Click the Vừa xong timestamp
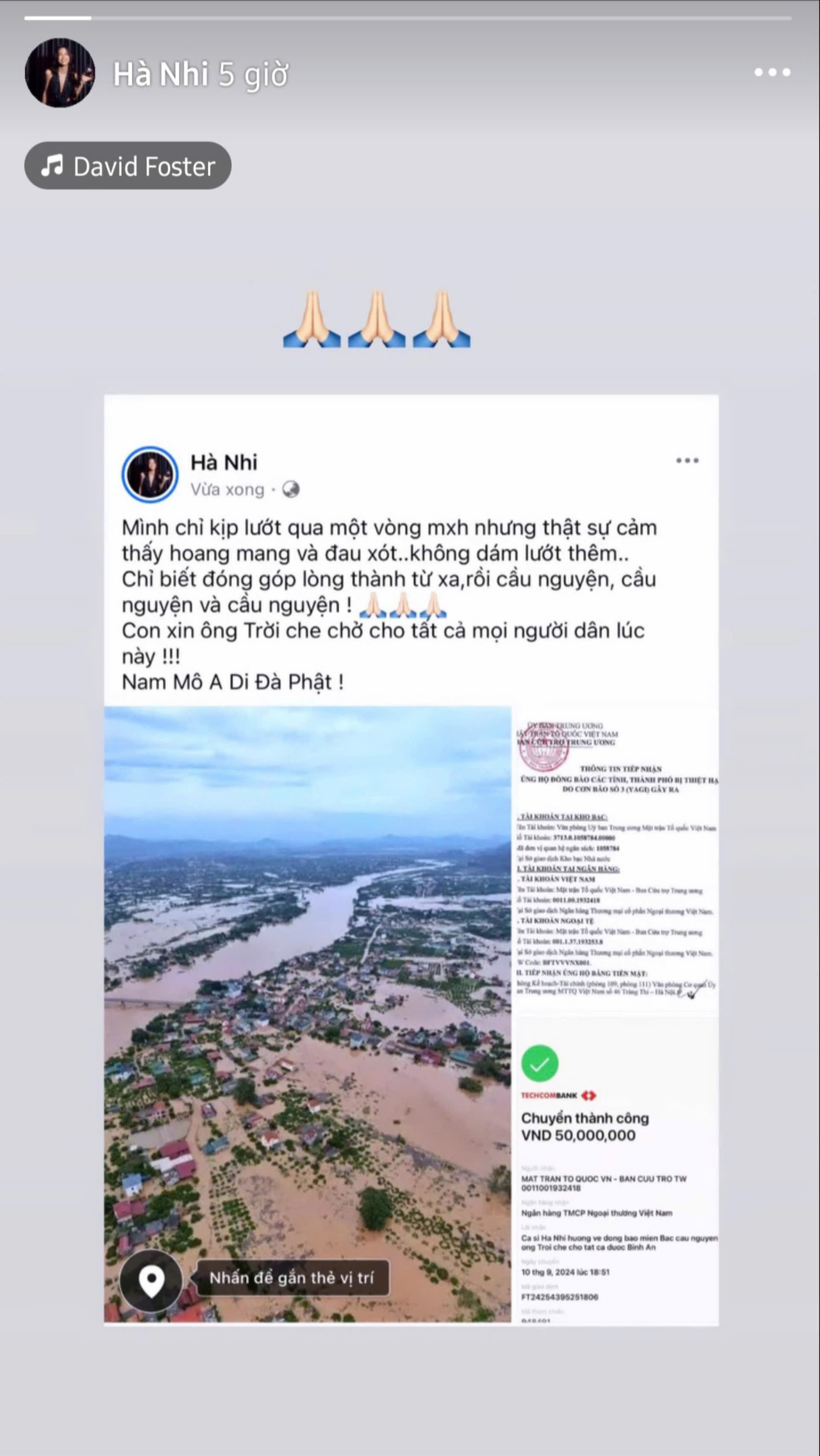This screenshot has width=820, height=1456. [229, 490]
